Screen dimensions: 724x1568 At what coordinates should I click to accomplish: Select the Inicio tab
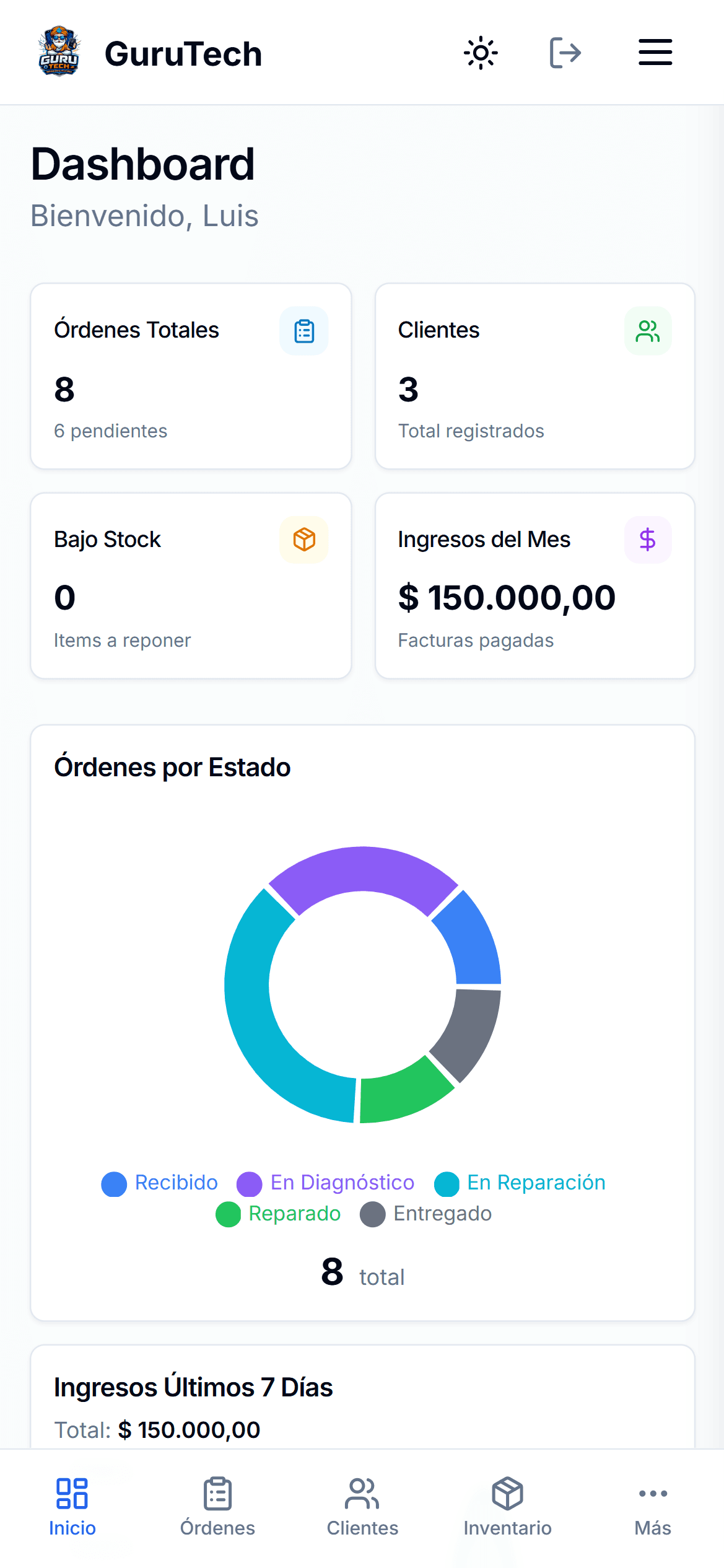[72, 1507]
